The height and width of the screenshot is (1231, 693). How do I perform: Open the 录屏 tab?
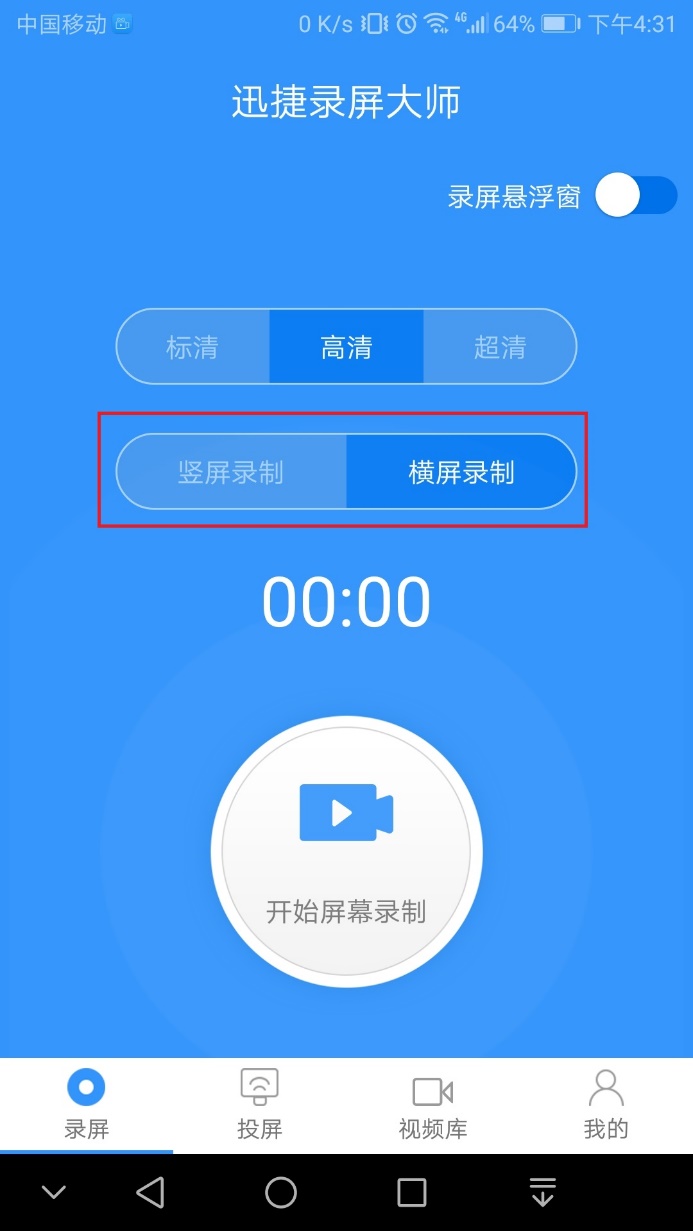(86, 1105)
